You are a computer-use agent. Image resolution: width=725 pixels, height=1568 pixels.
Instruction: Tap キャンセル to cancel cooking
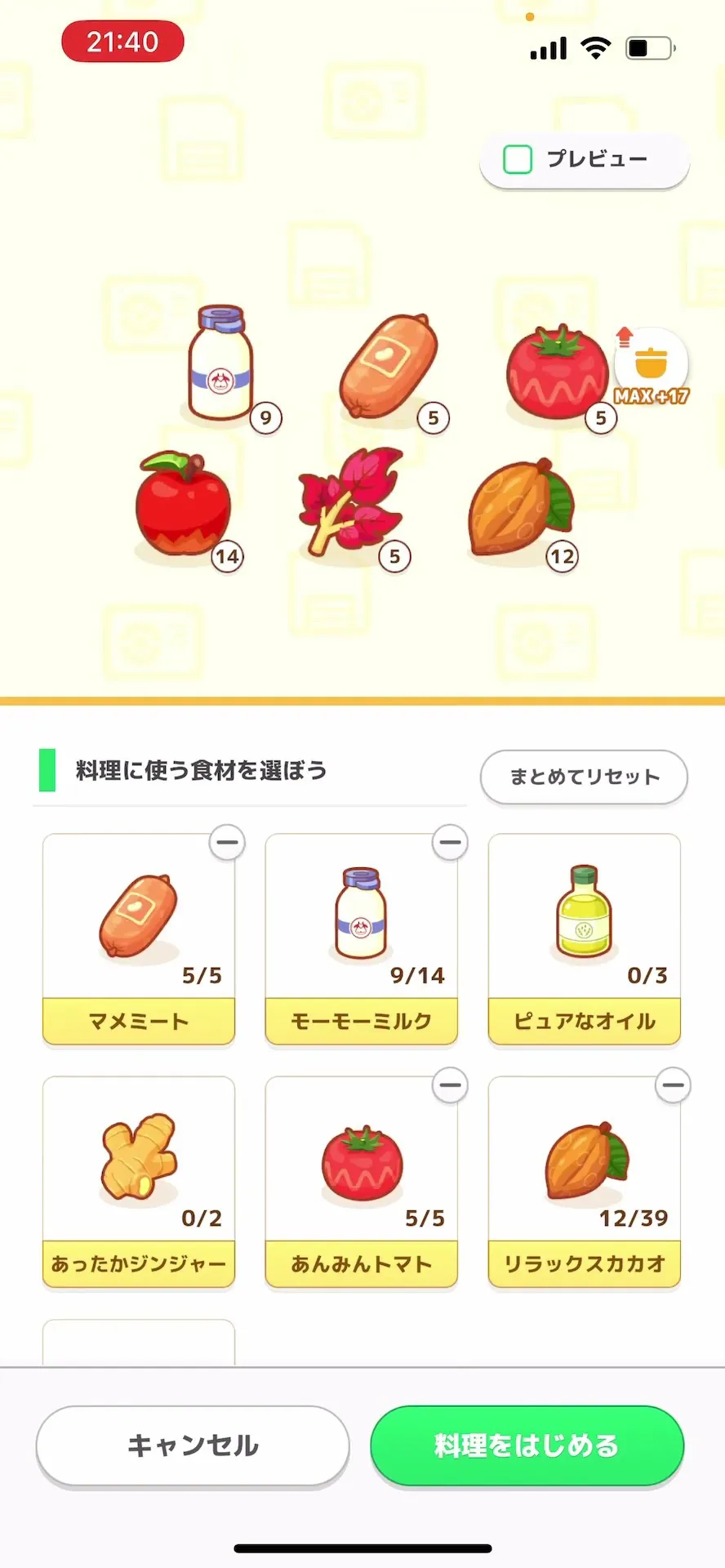point(193,1445)
